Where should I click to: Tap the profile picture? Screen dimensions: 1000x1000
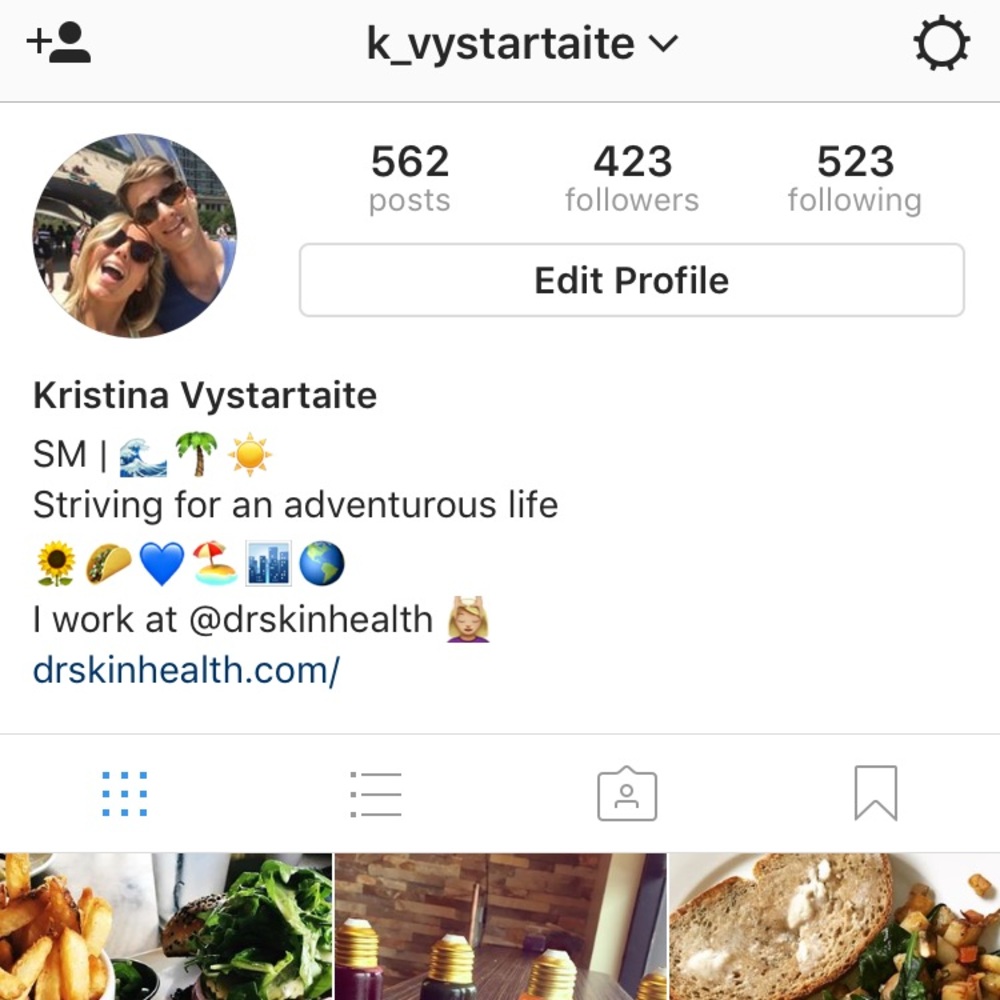135,235
